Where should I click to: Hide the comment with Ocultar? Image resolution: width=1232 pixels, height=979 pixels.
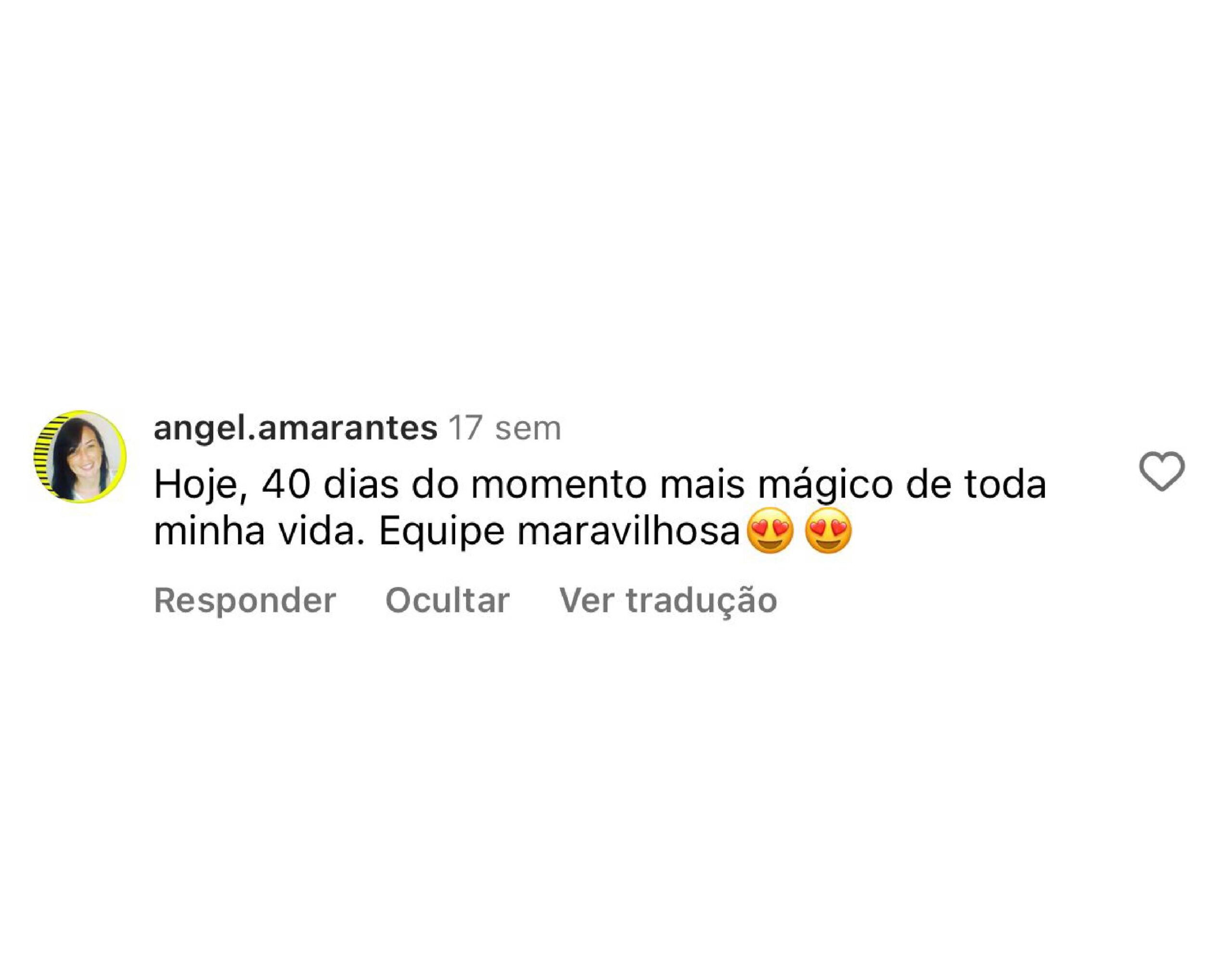447,600
